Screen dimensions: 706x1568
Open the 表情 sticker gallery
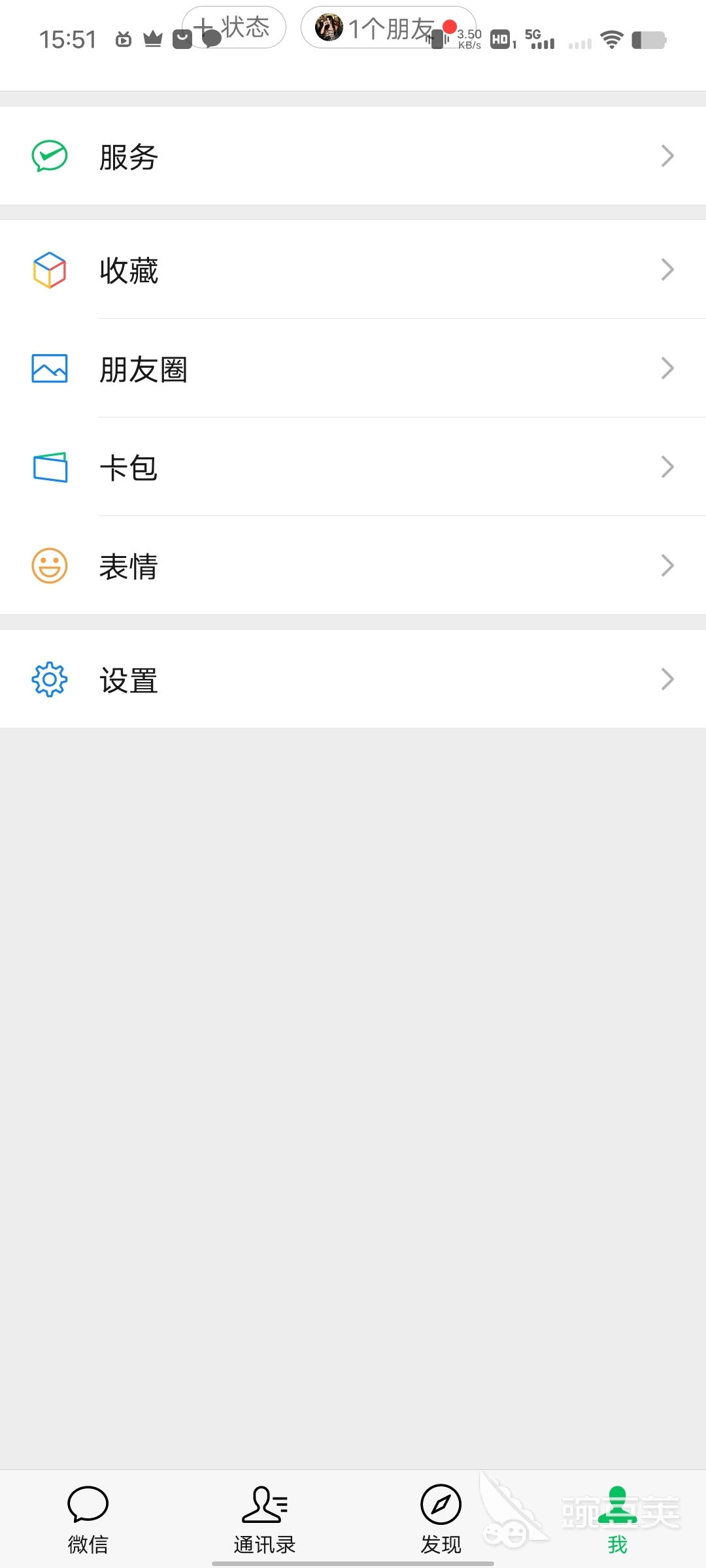pos(353,566)
